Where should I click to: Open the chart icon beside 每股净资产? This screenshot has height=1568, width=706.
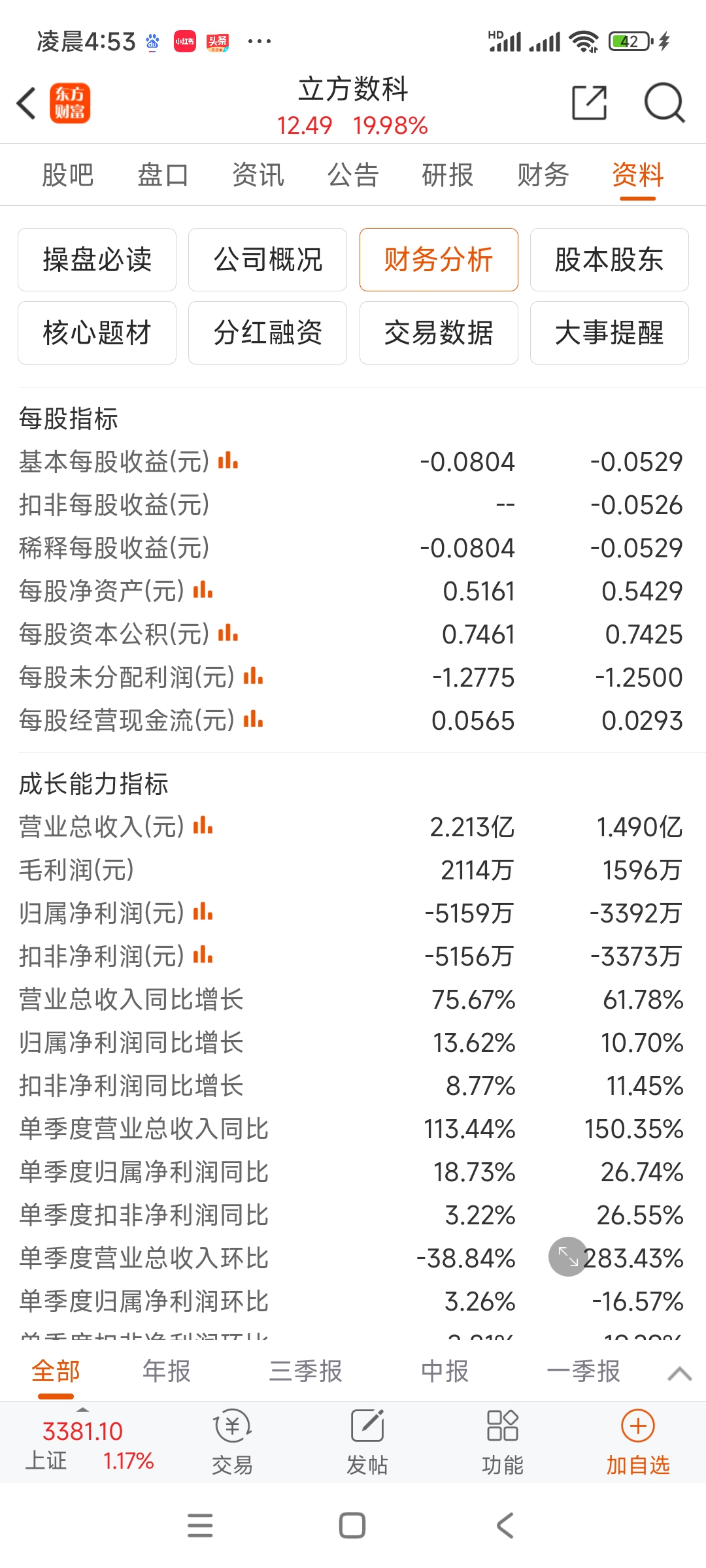(203, 590)
